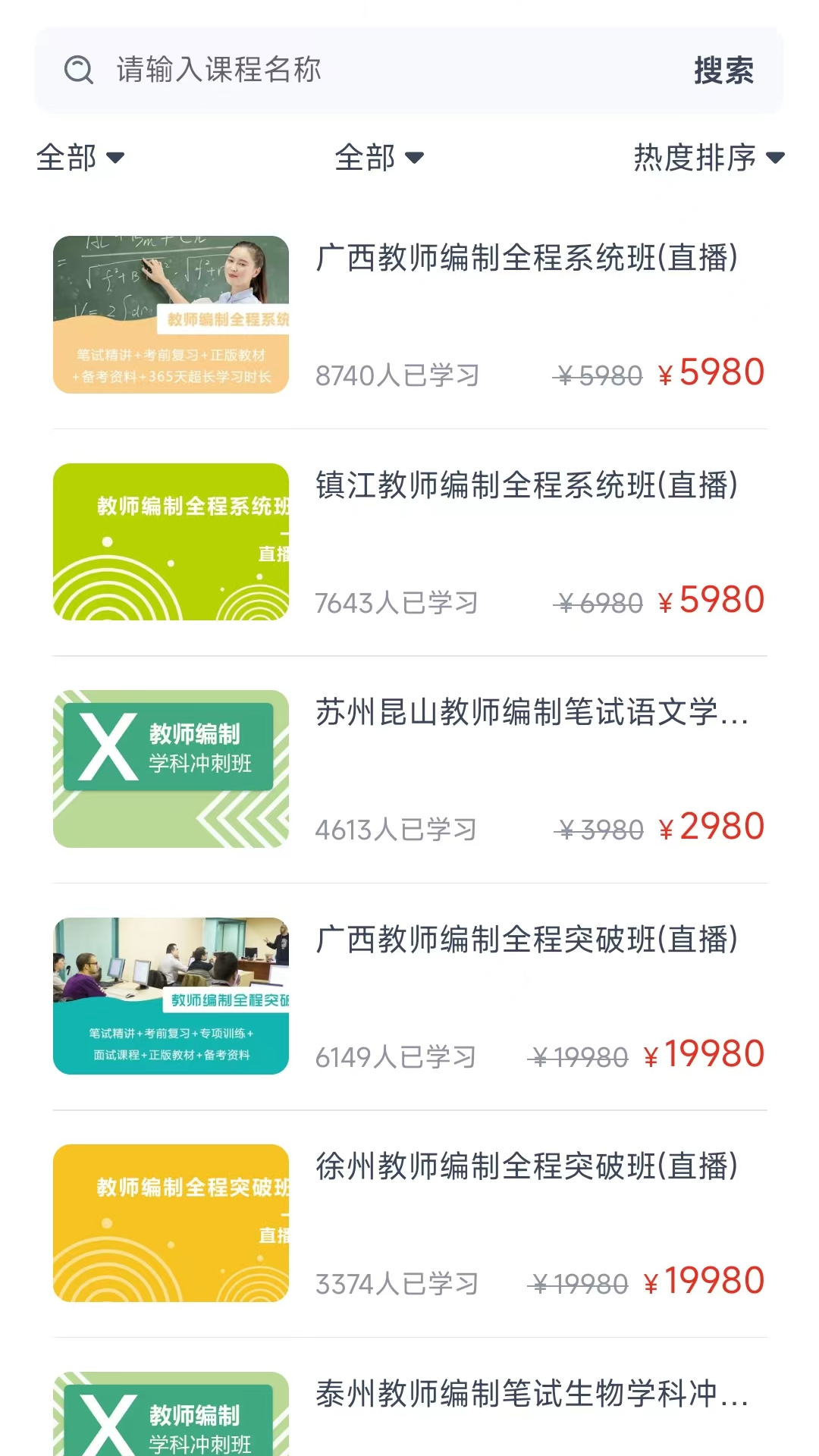The image size is (819, 1456).
Task: Open 镇江教师编制全程系统班(直播) course
Action: (x=526, y=485)
